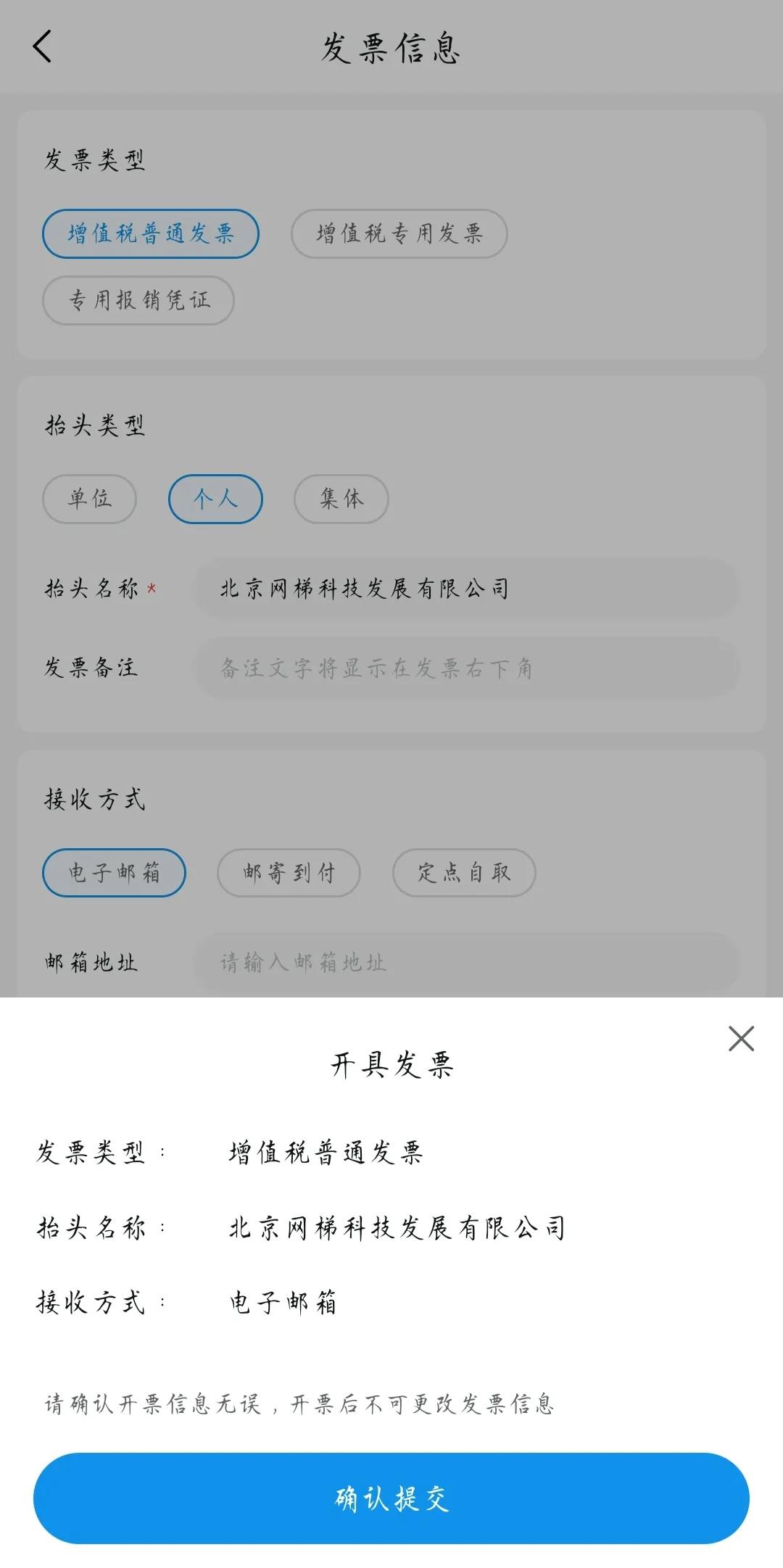Select 个人 as header type
783x1568 pixels.
point(215,499)
